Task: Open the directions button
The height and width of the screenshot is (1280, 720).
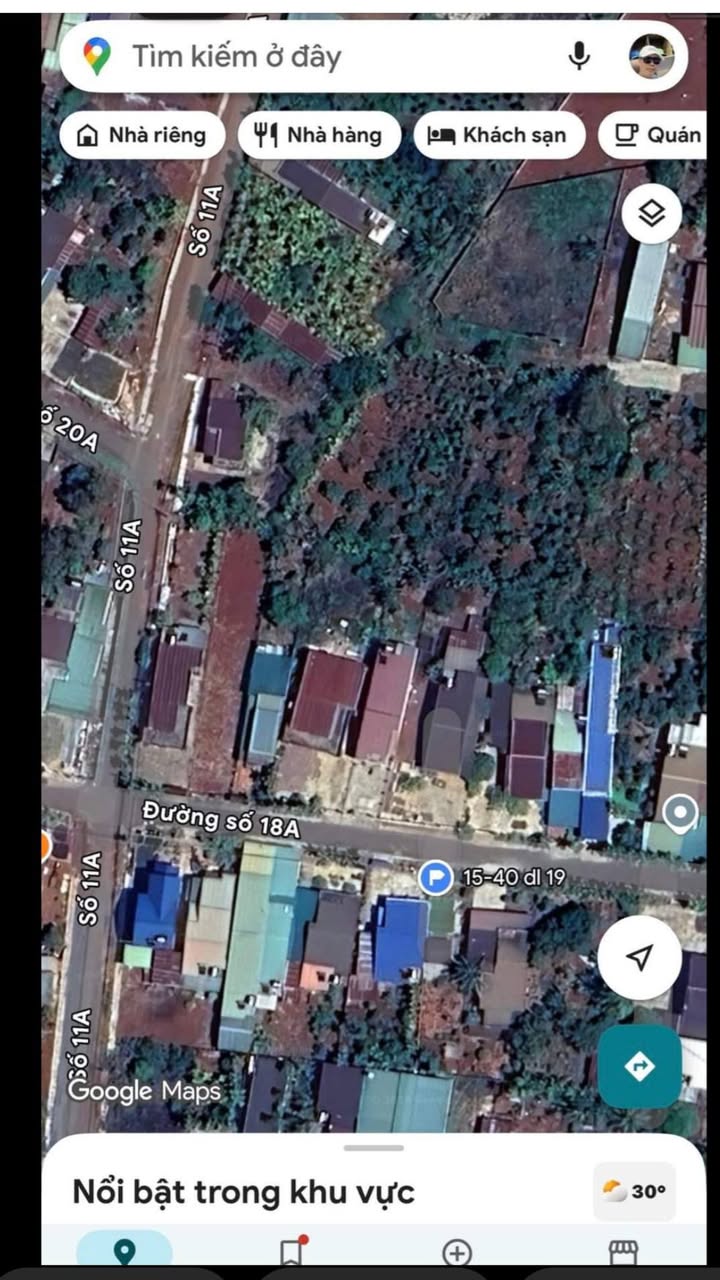Action: click(x=639, y=1066)
